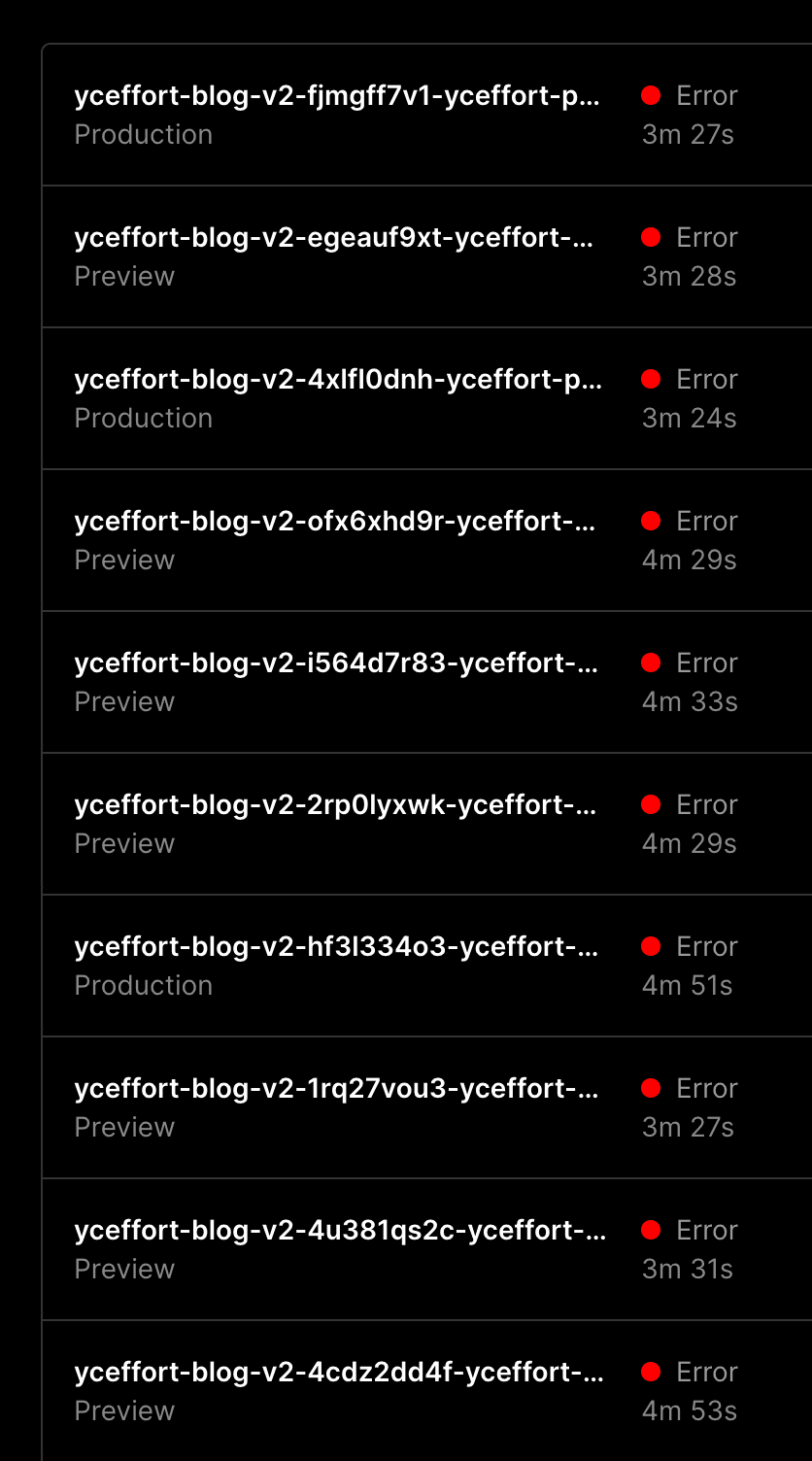Click the 4m 51s duration on hf3l334o3 row

click(689, 985)
